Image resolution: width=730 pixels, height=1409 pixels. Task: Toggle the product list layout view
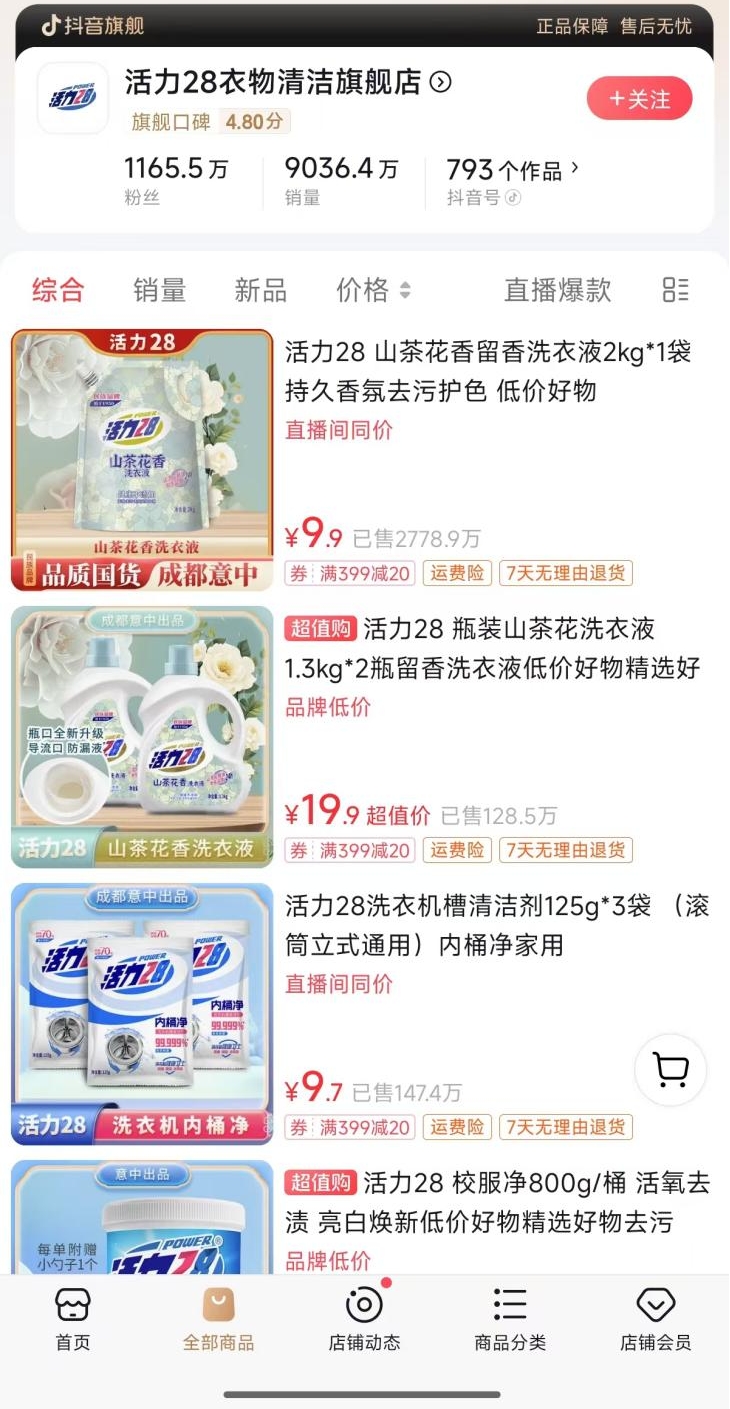tap(676, 290)
